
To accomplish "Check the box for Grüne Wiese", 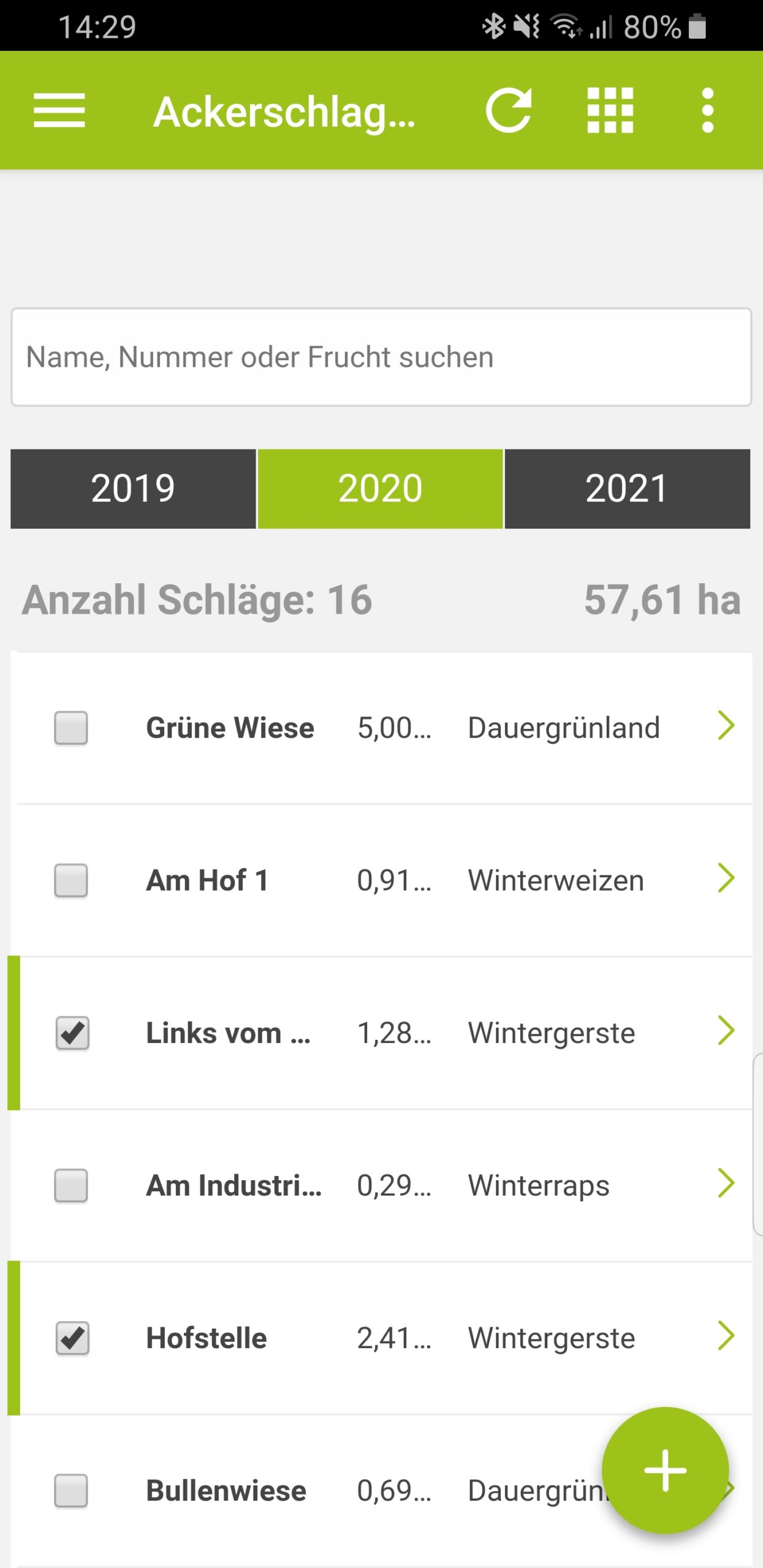I will (x=71, y=728).
